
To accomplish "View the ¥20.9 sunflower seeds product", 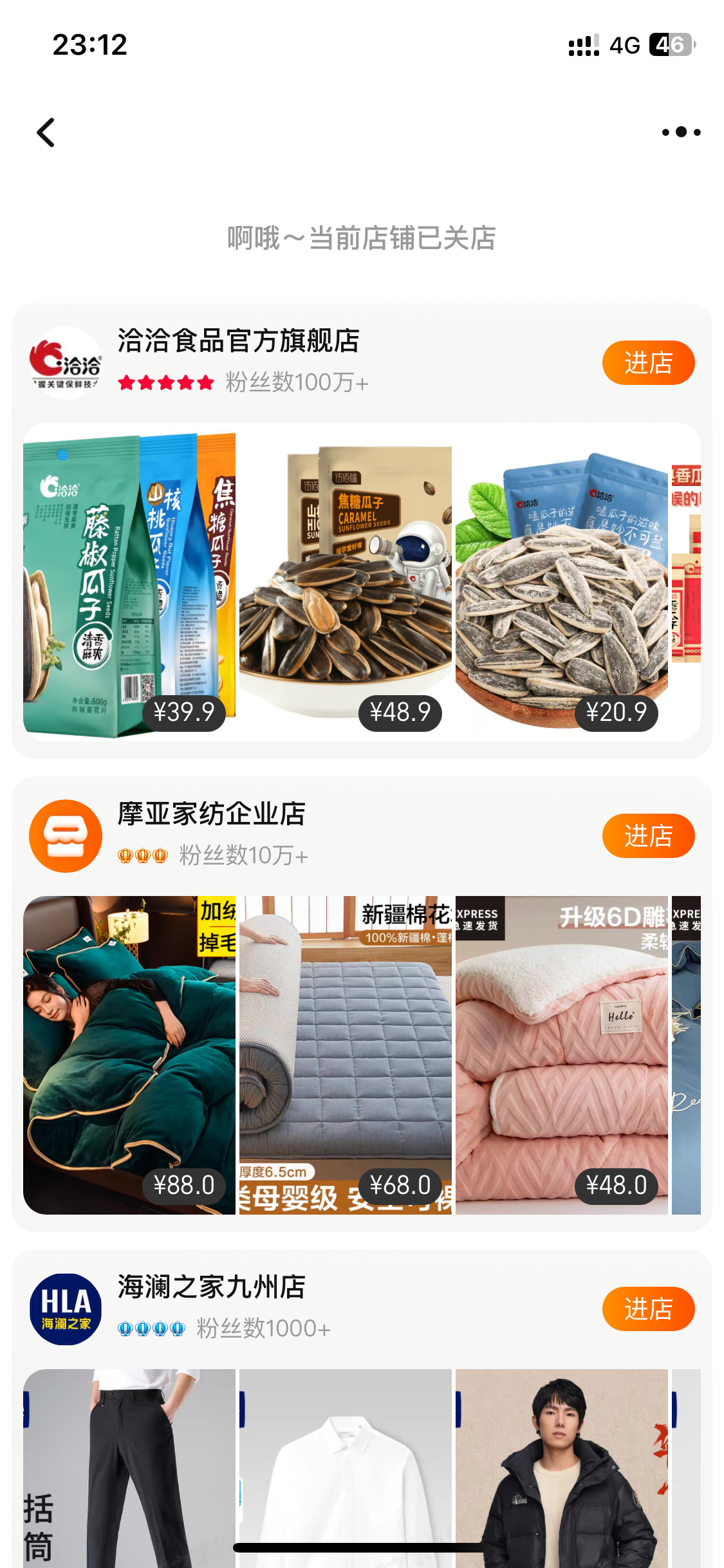I will point(561,583).
